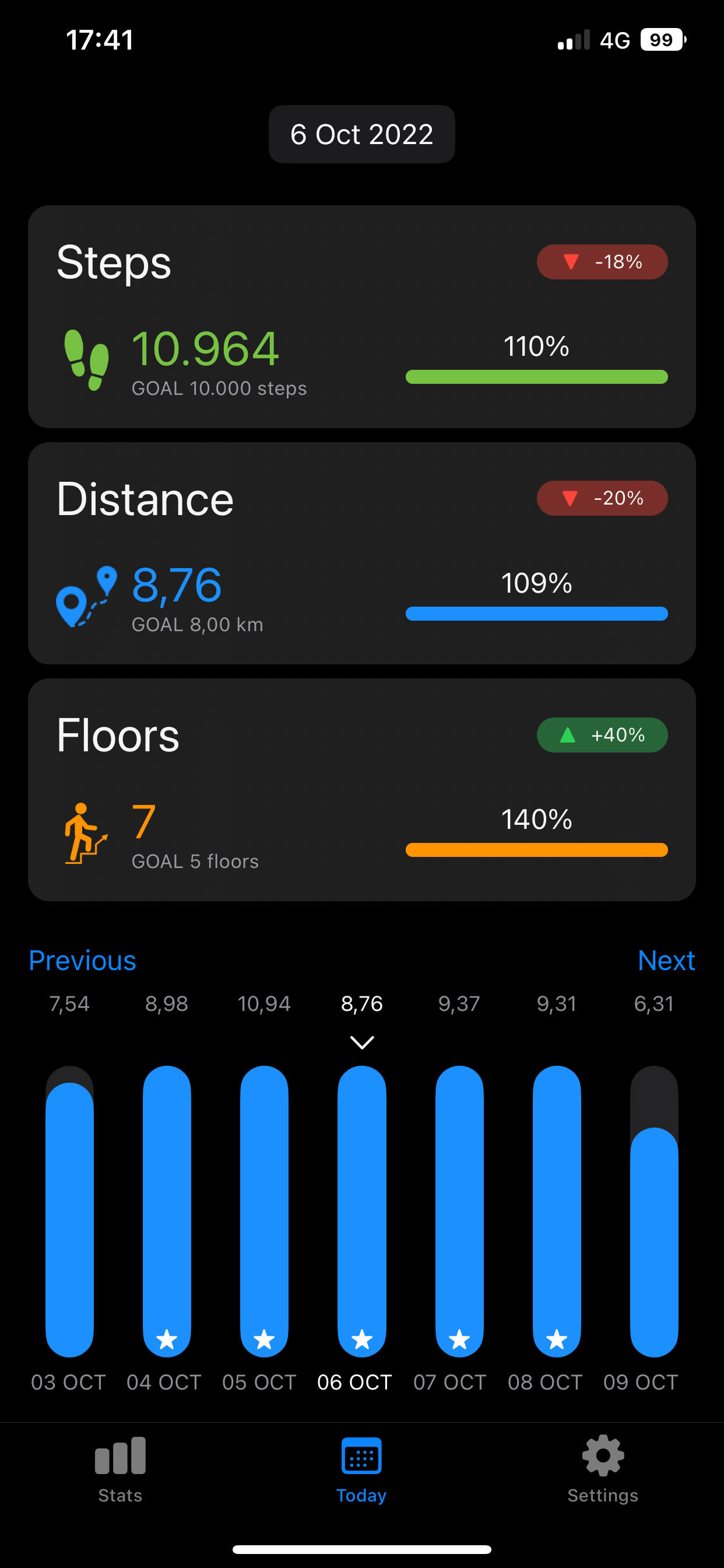Open the Steps card
Viewport: 724px width, 1568px height.
[361, 317]
